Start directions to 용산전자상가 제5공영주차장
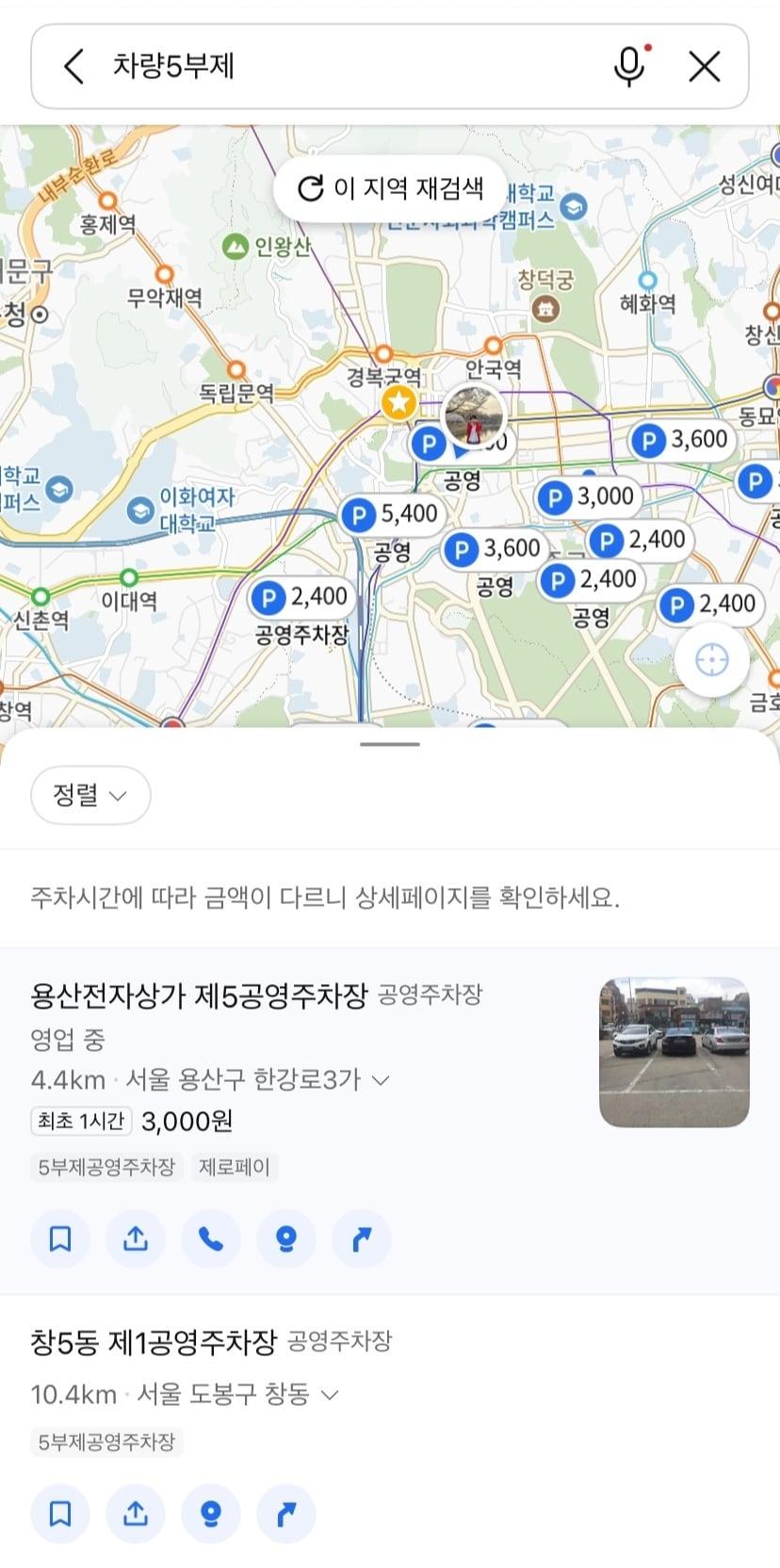Viewport: 780px width, 1568px height. [x=361, y=1238]
